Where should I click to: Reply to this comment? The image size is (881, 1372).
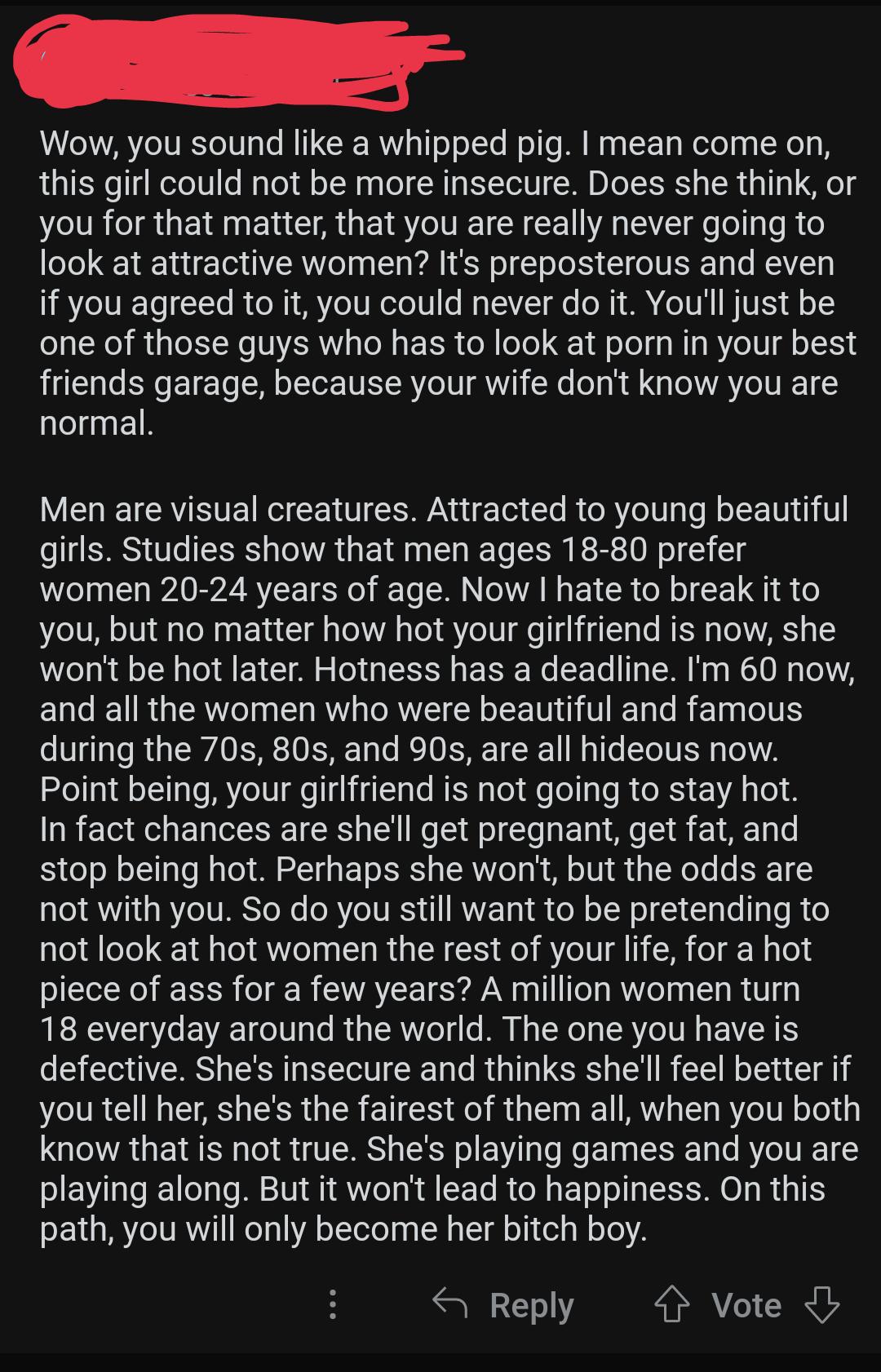click(502, 1304)
